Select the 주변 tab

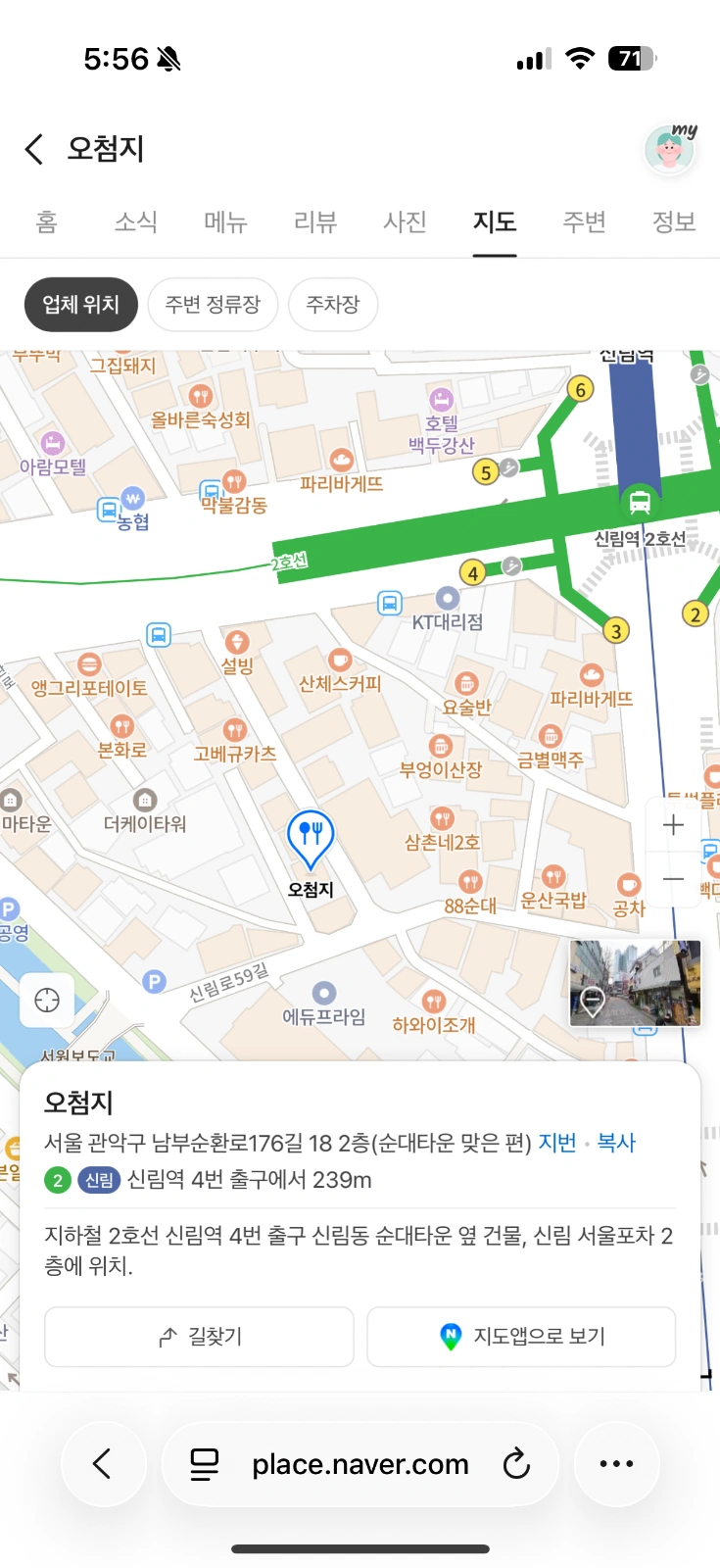[584, 221]
